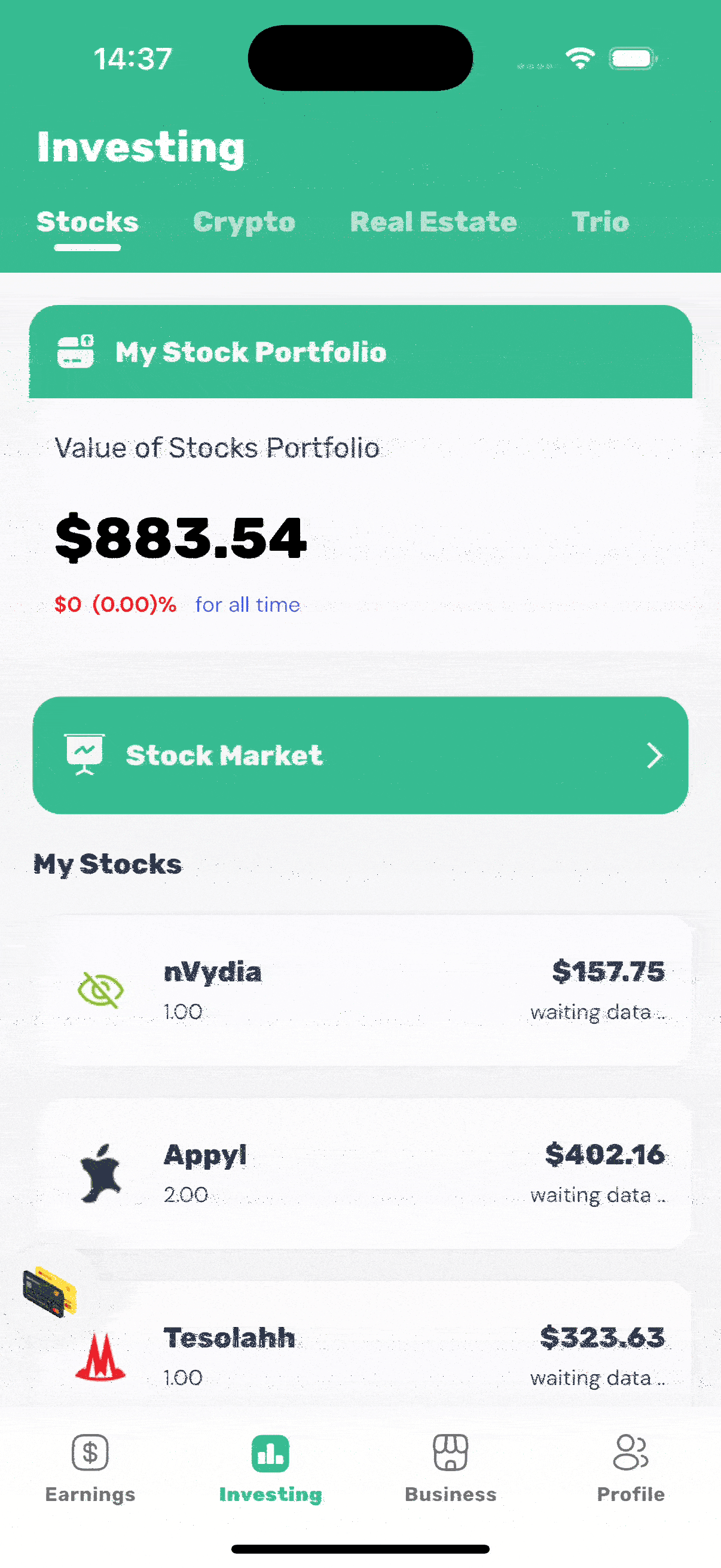Image resolution: width=721 pixels, height=1568 pixels.
Task: Click the nVydia stock logo
Action: coord(100,990)
